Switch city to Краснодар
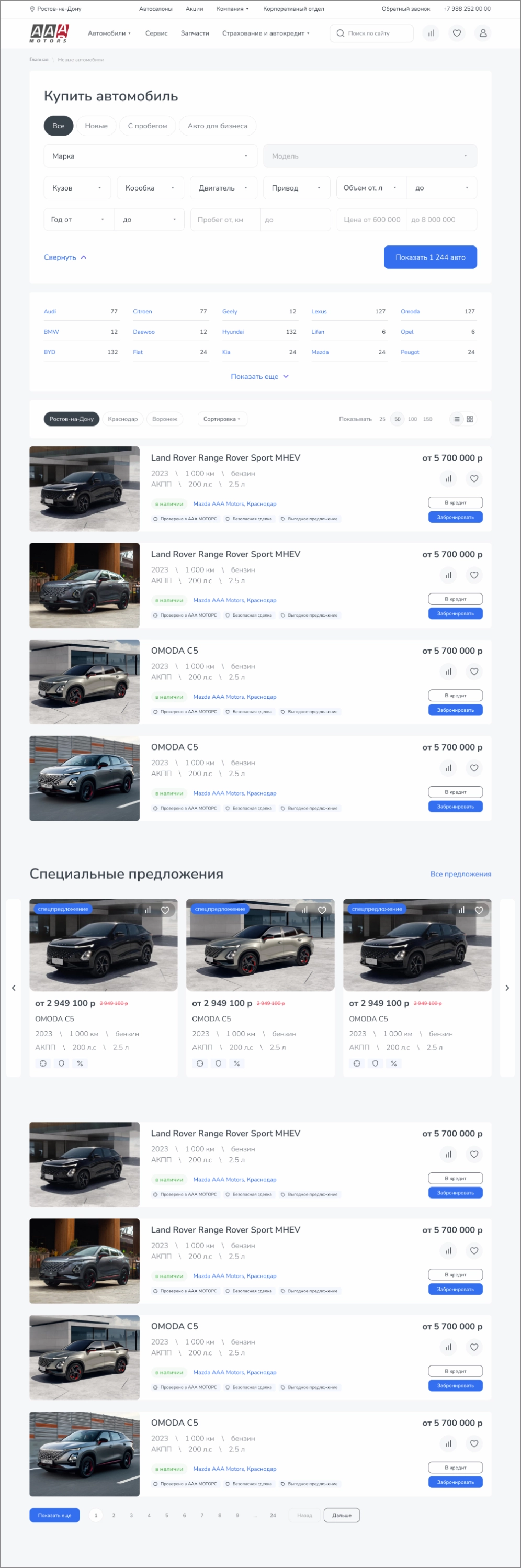 (122, 419)
